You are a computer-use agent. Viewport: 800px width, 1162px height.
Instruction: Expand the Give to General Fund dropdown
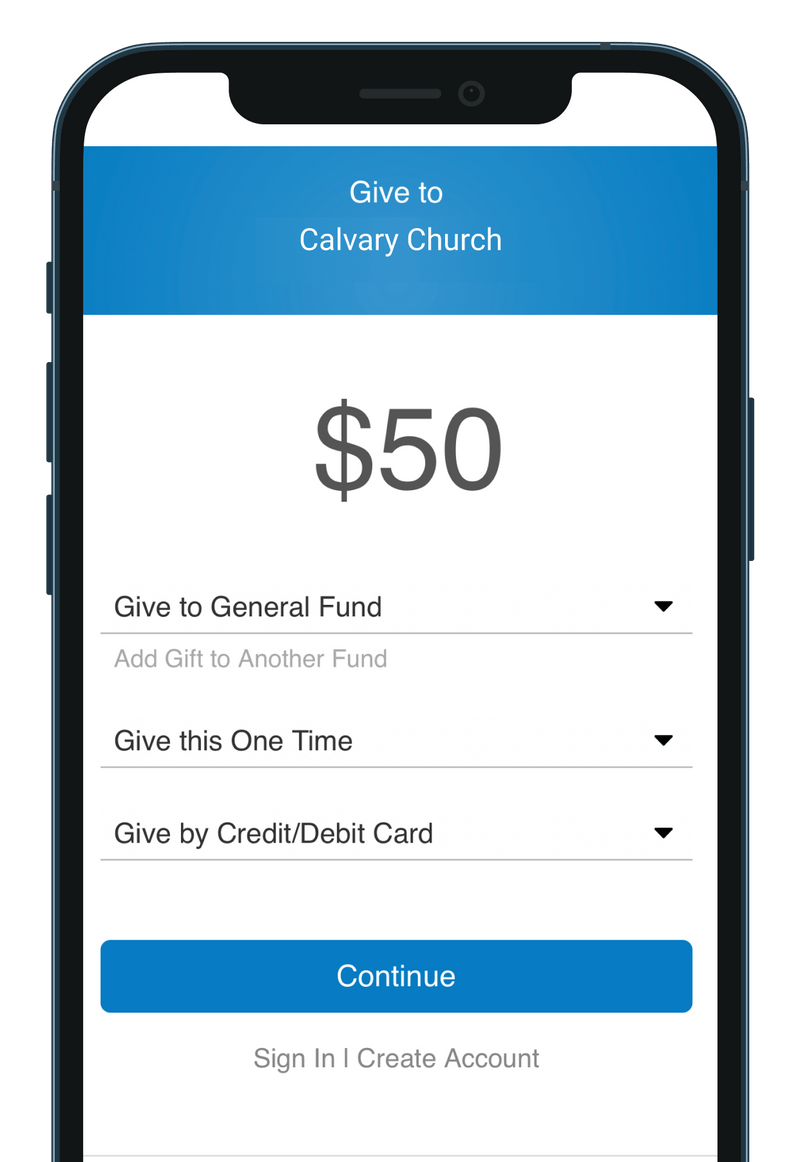click(396, 607)
